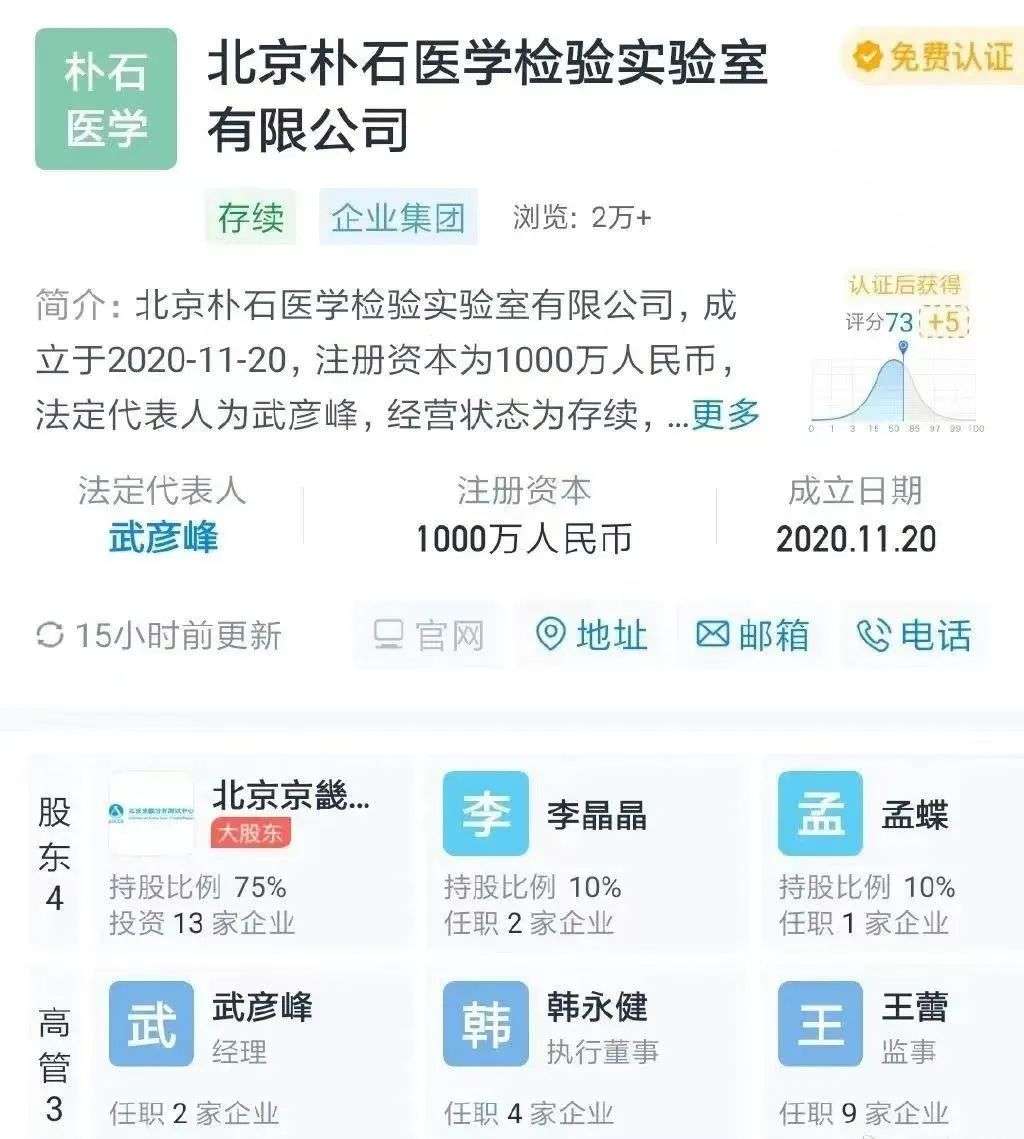This screenshot has width=1024, height=1139.
Task: Select shareholder 孟蝶's card
Action: pos(890,856)
